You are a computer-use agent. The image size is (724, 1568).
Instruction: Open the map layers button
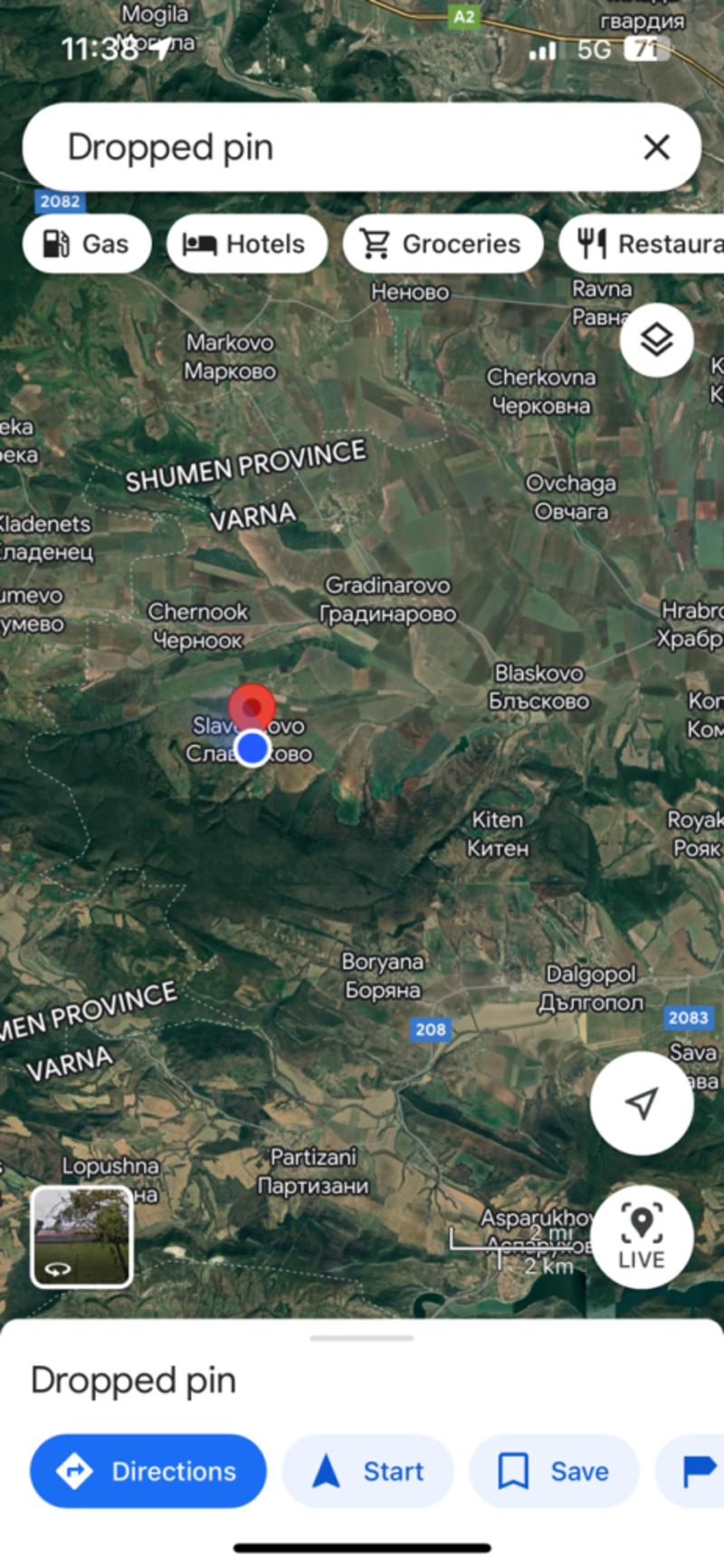[656, 340]
